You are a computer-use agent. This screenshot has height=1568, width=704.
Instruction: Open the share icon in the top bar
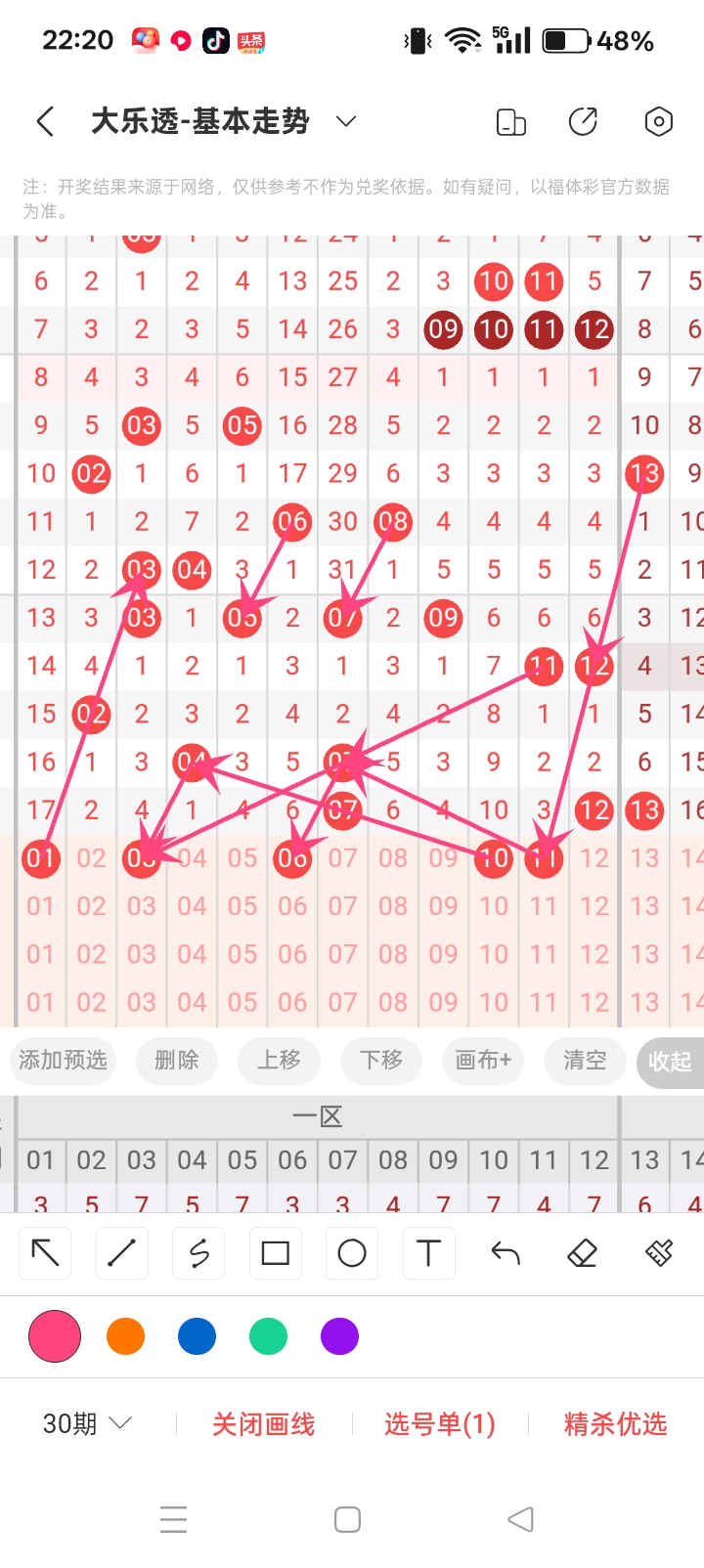[583, 121]
